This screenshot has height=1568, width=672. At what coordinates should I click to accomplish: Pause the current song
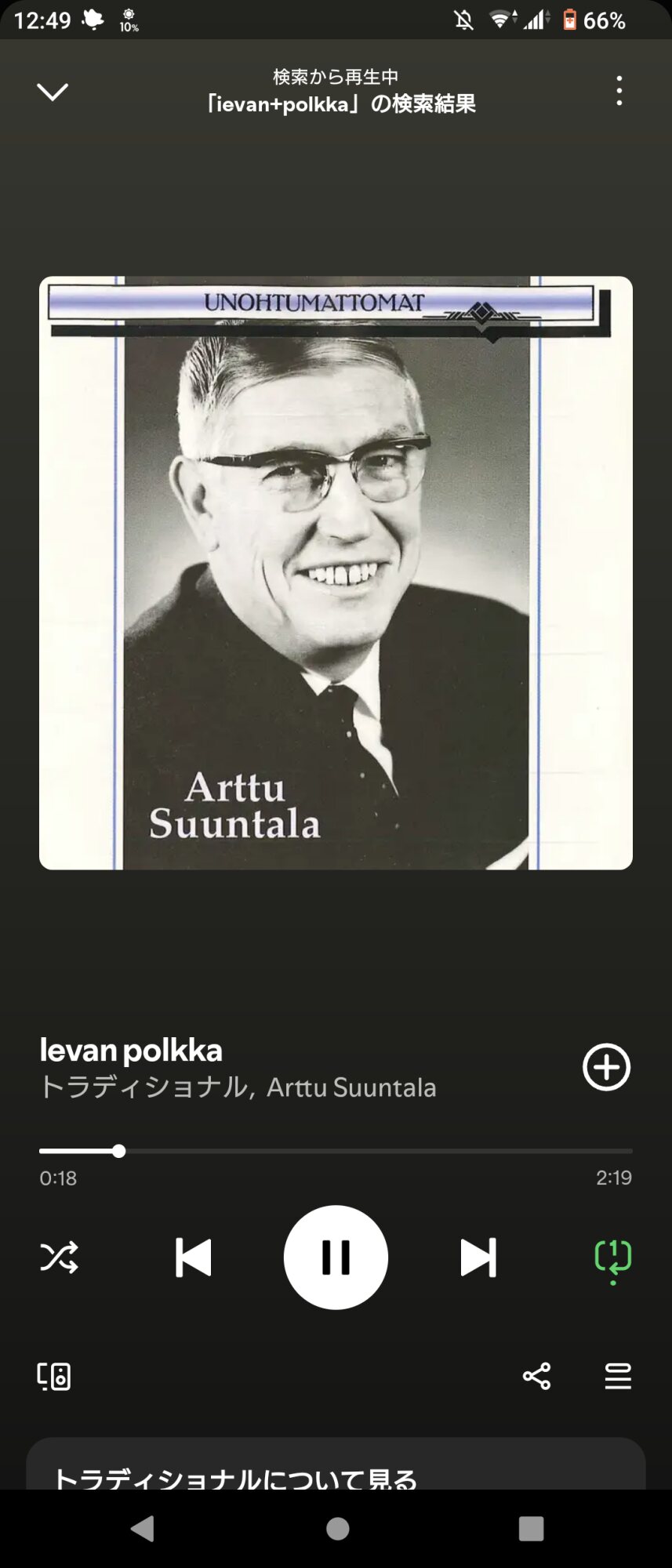(x=336, y=1258)
